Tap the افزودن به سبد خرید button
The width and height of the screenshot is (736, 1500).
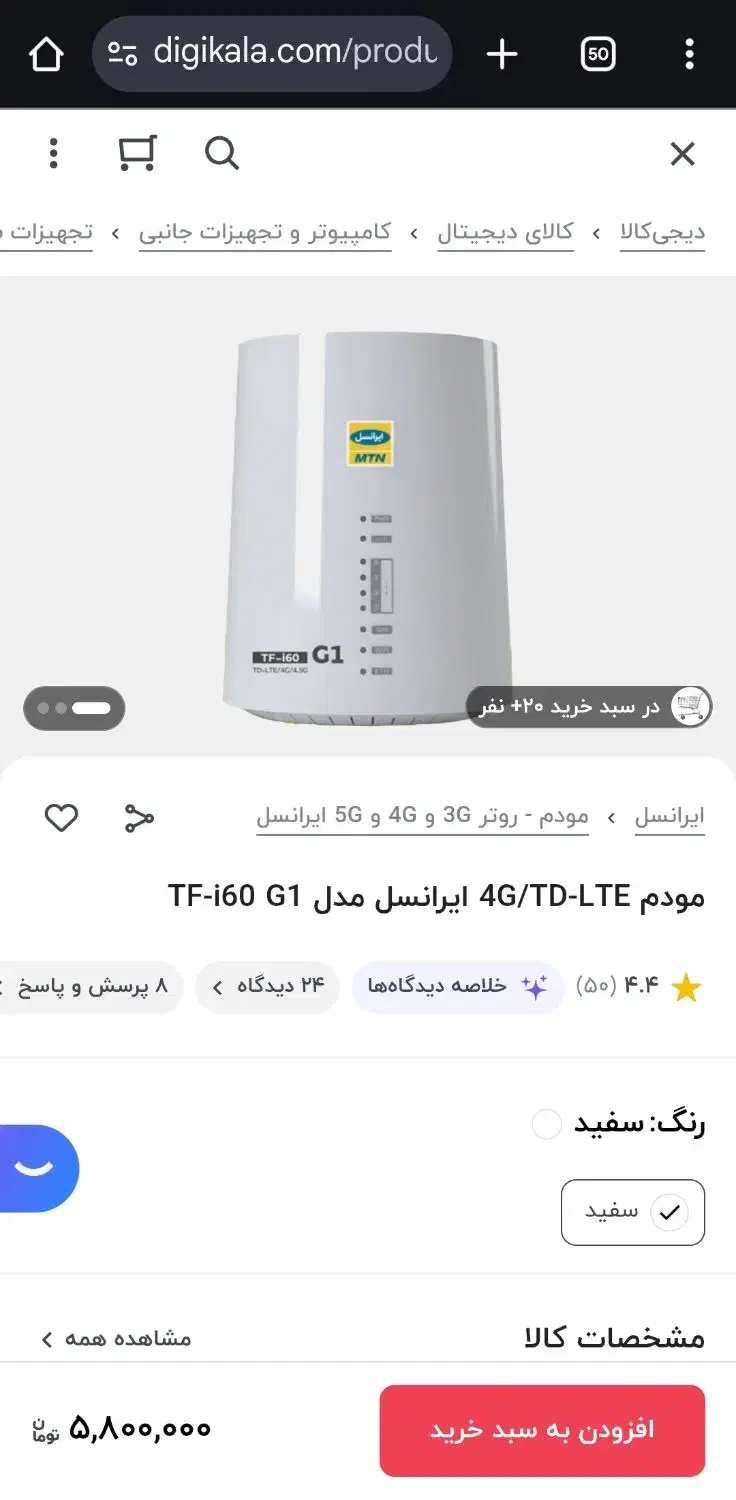click(x=542, y=1430)
